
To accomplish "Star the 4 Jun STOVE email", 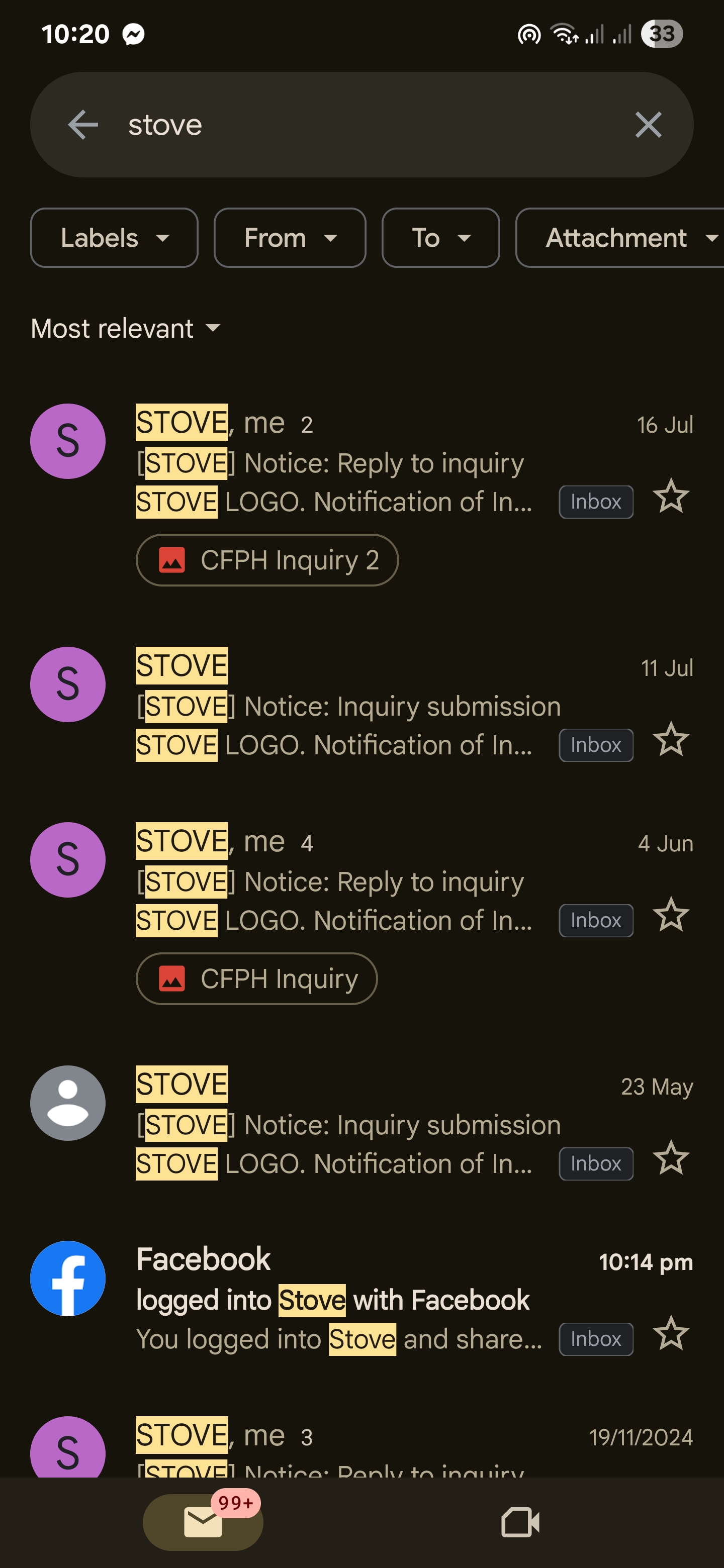I will 671,915.
